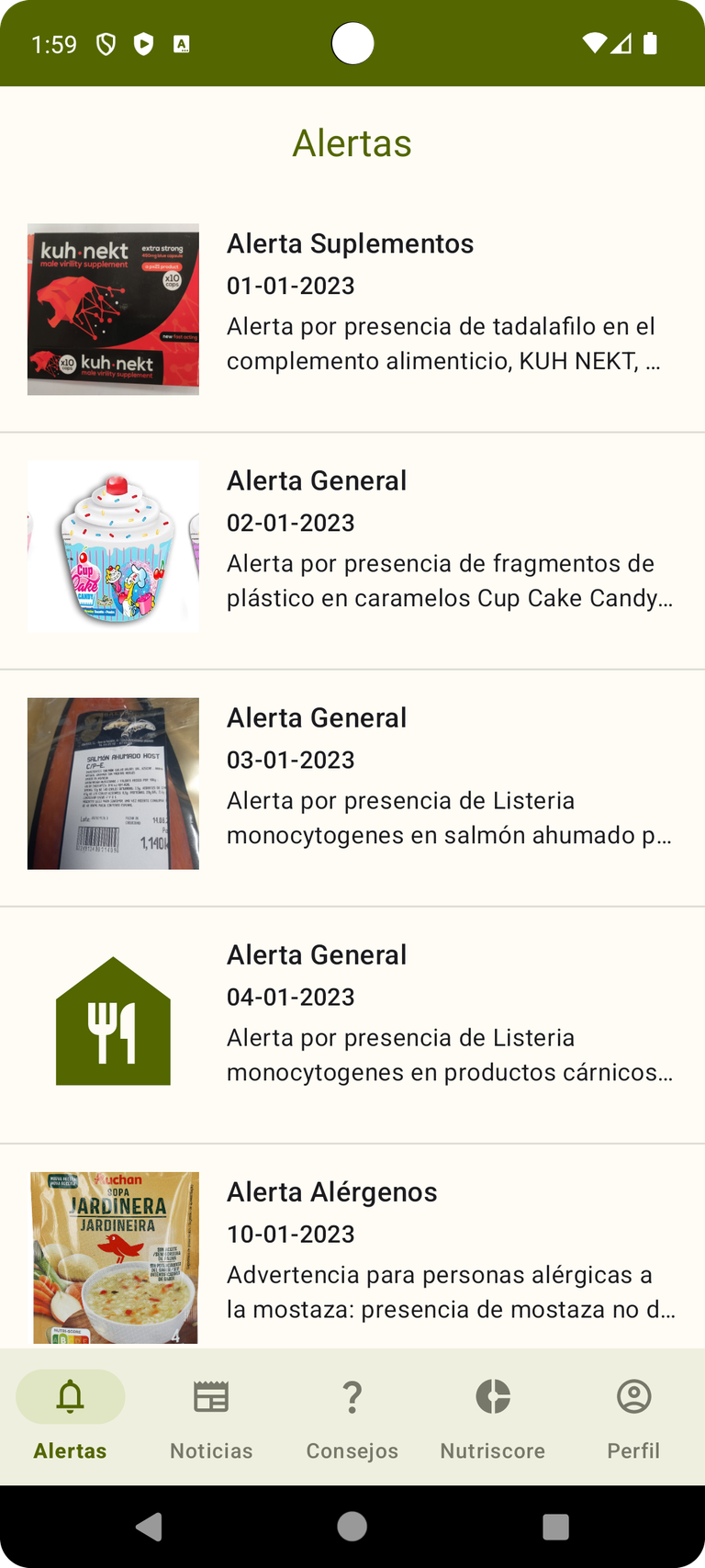
Task: Go to the home screen
Action: (x=352, y=1527)
